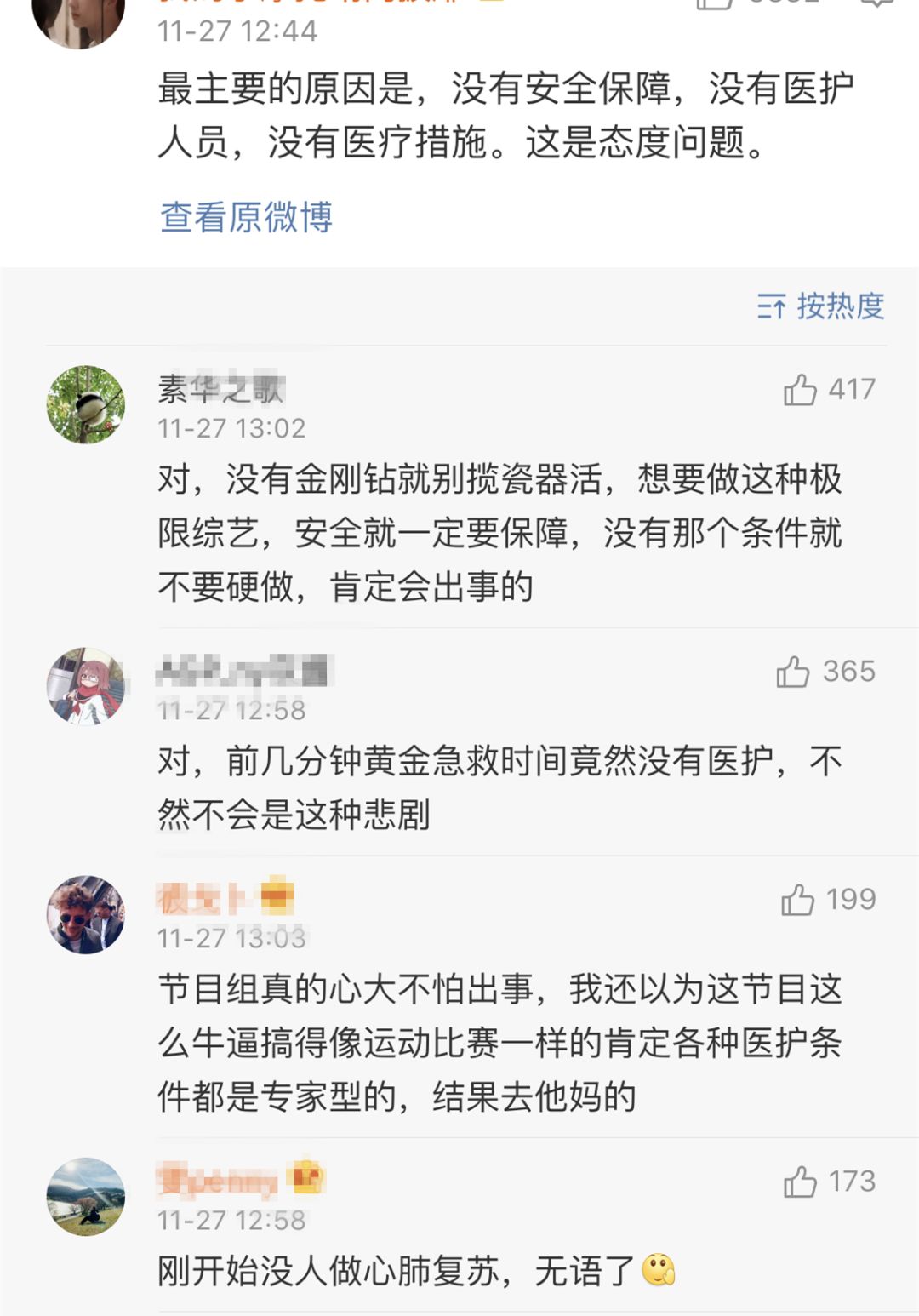The height and width of the screenshot is (1316, 919).
Task: Like the comment with 199 likes
Action: point(798,900)
